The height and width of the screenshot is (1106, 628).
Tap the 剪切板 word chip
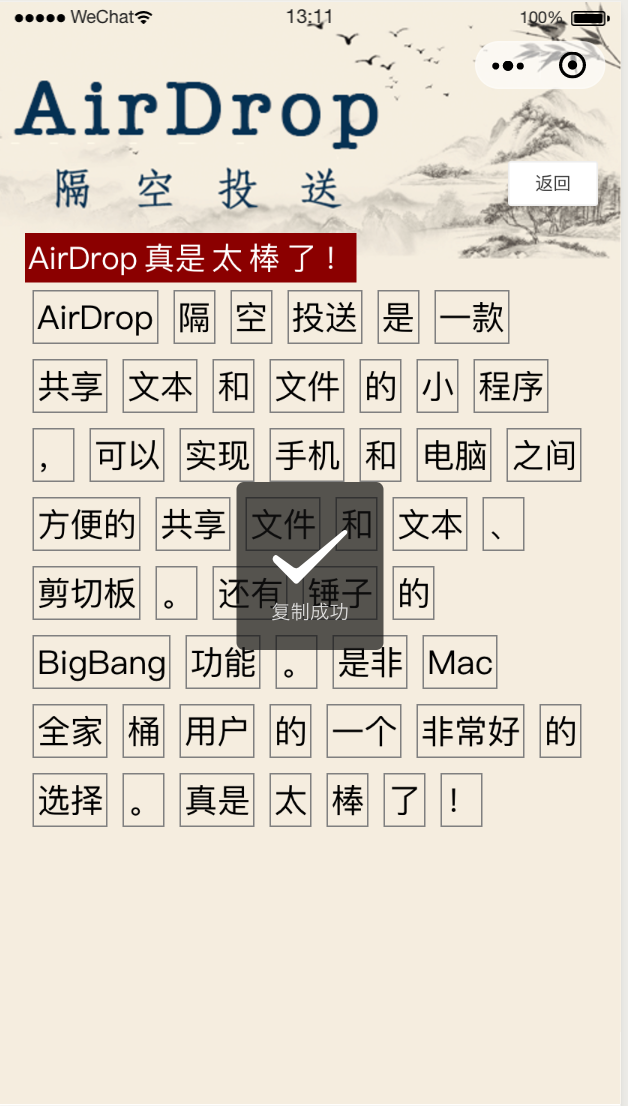pyautogui.click(x=86, y=593)
